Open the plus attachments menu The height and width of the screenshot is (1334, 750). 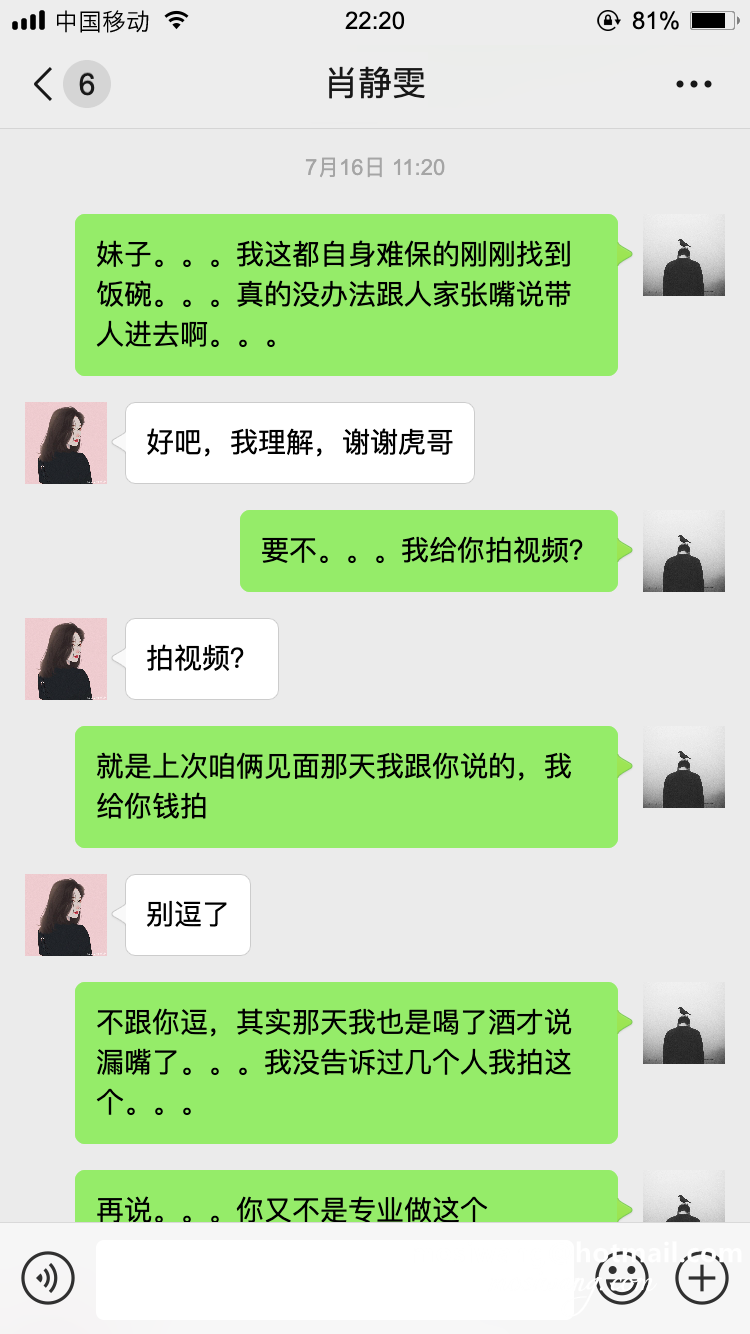pyautogui.click(x=702, y=1277)
